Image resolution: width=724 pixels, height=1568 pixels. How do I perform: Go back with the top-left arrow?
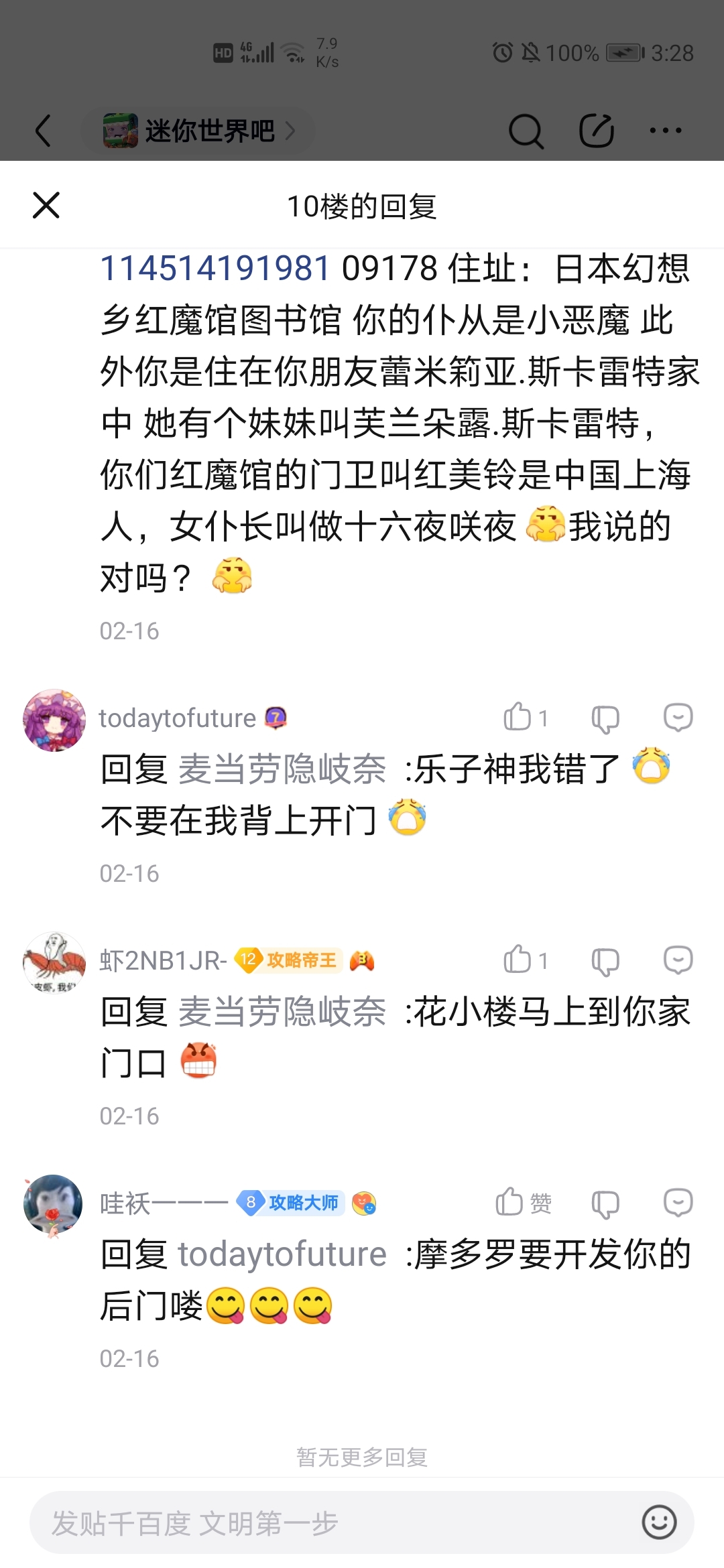point(44,130)
